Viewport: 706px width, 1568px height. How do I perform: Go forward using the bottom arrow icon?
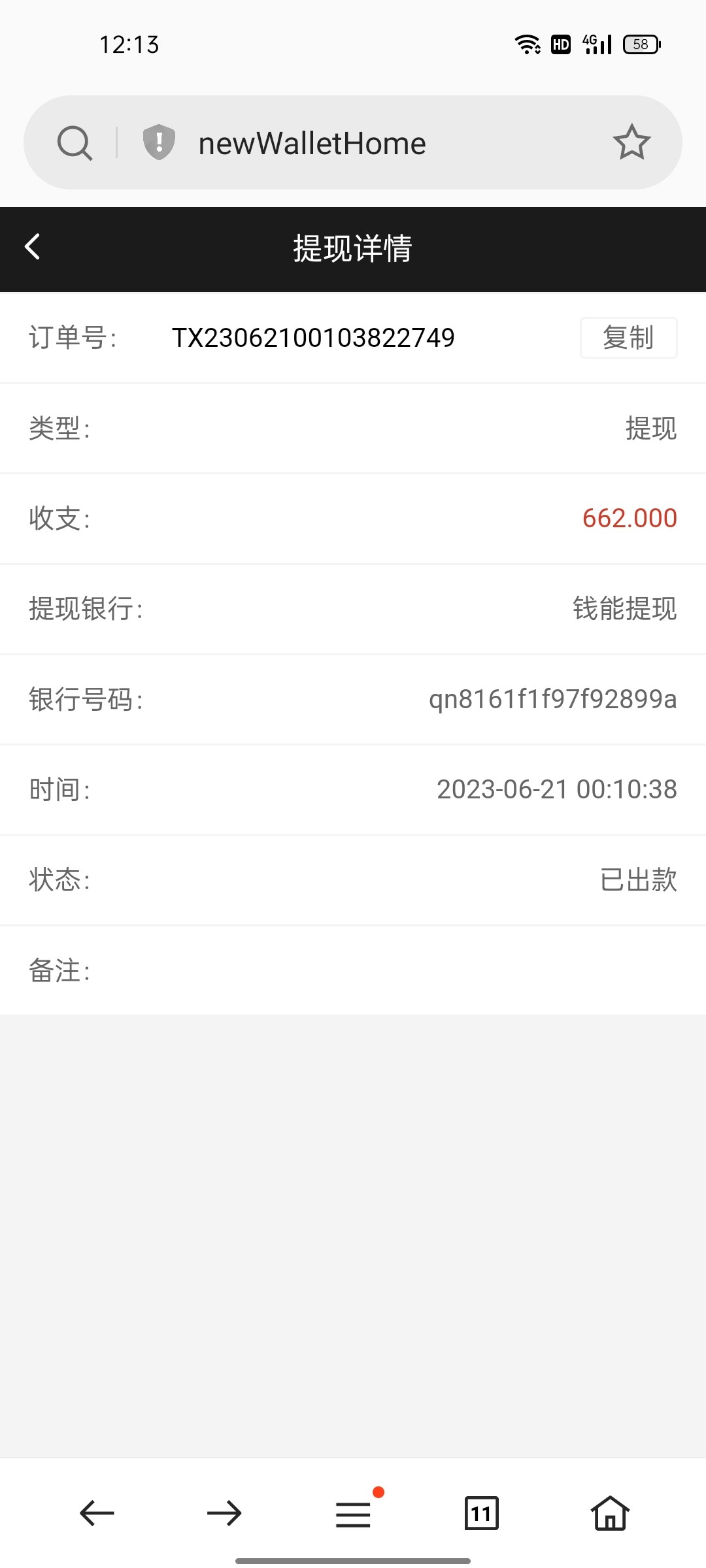pyautogui.click(x=224, y=1513)
